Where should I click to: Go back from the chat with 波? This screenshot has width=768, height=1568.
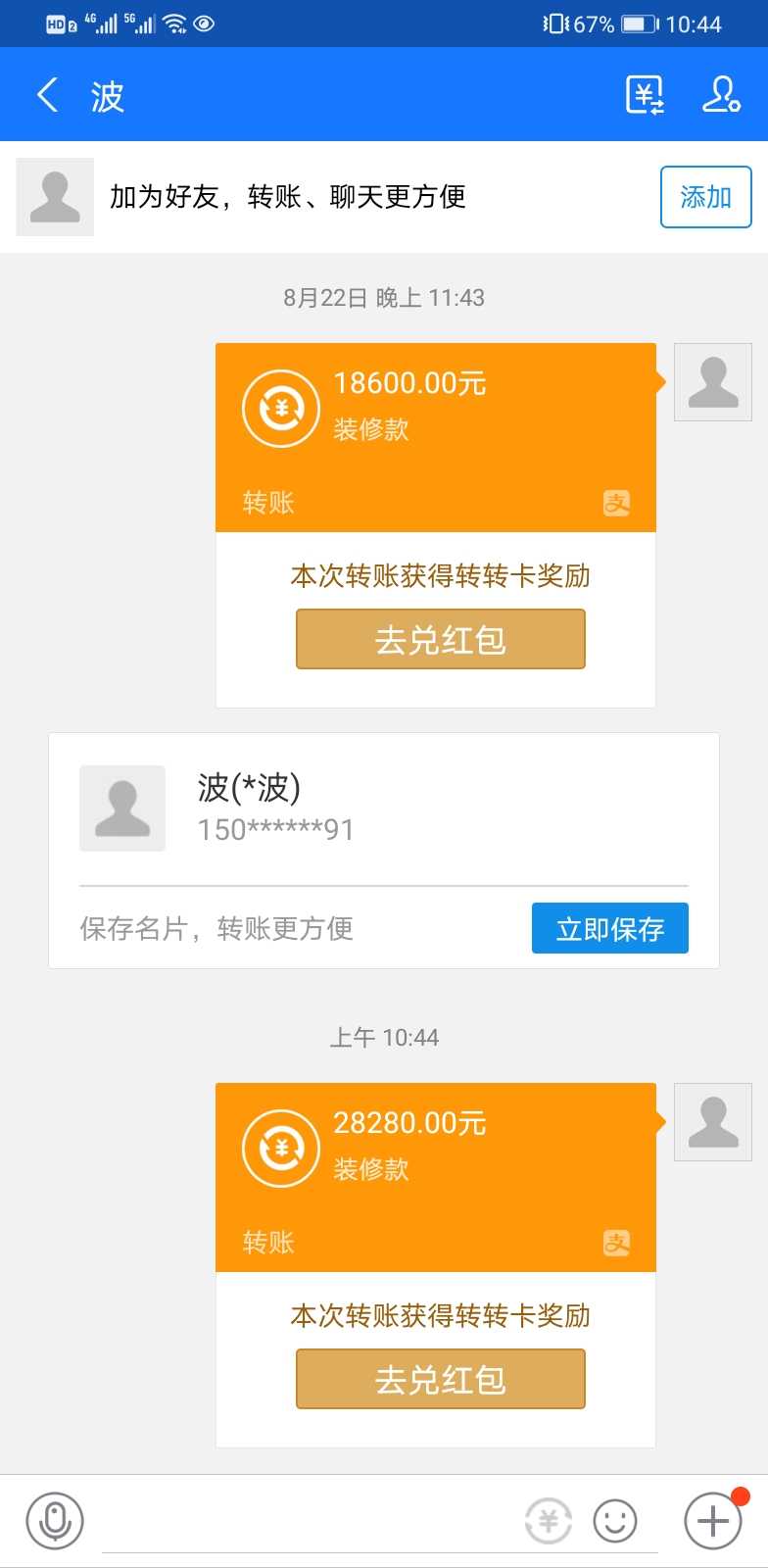[x=47, y=95]
